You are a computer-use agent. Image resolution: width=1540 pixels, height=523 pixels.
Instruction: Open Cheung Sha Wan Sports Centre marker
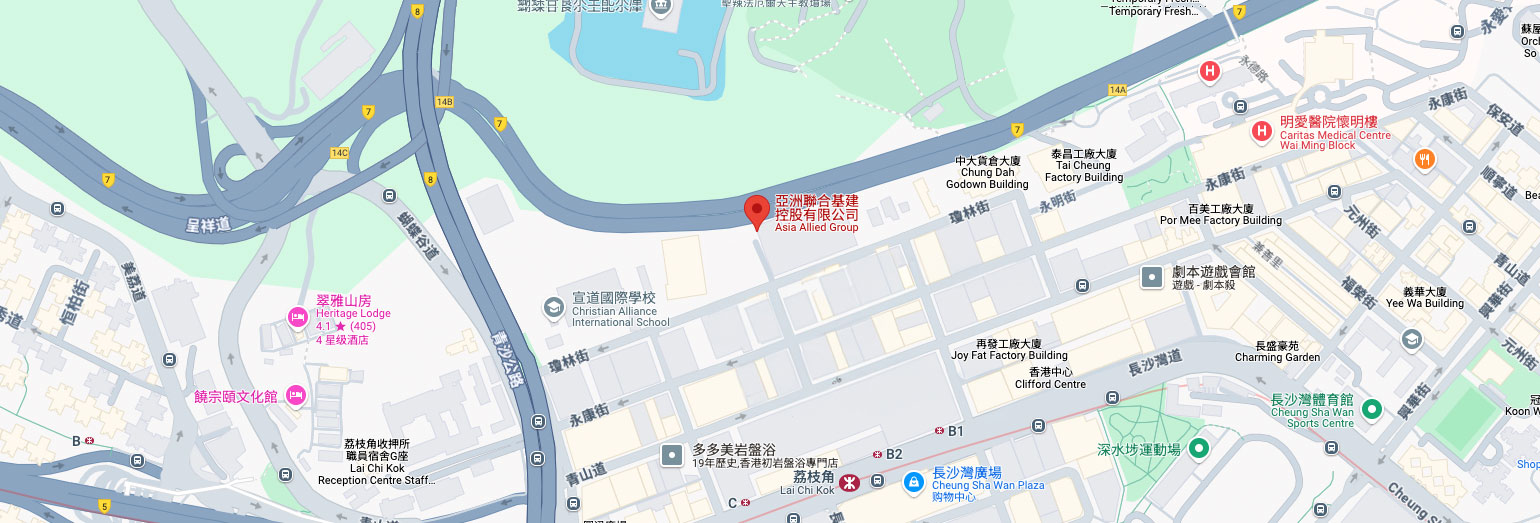click(x=1372, y=408)
